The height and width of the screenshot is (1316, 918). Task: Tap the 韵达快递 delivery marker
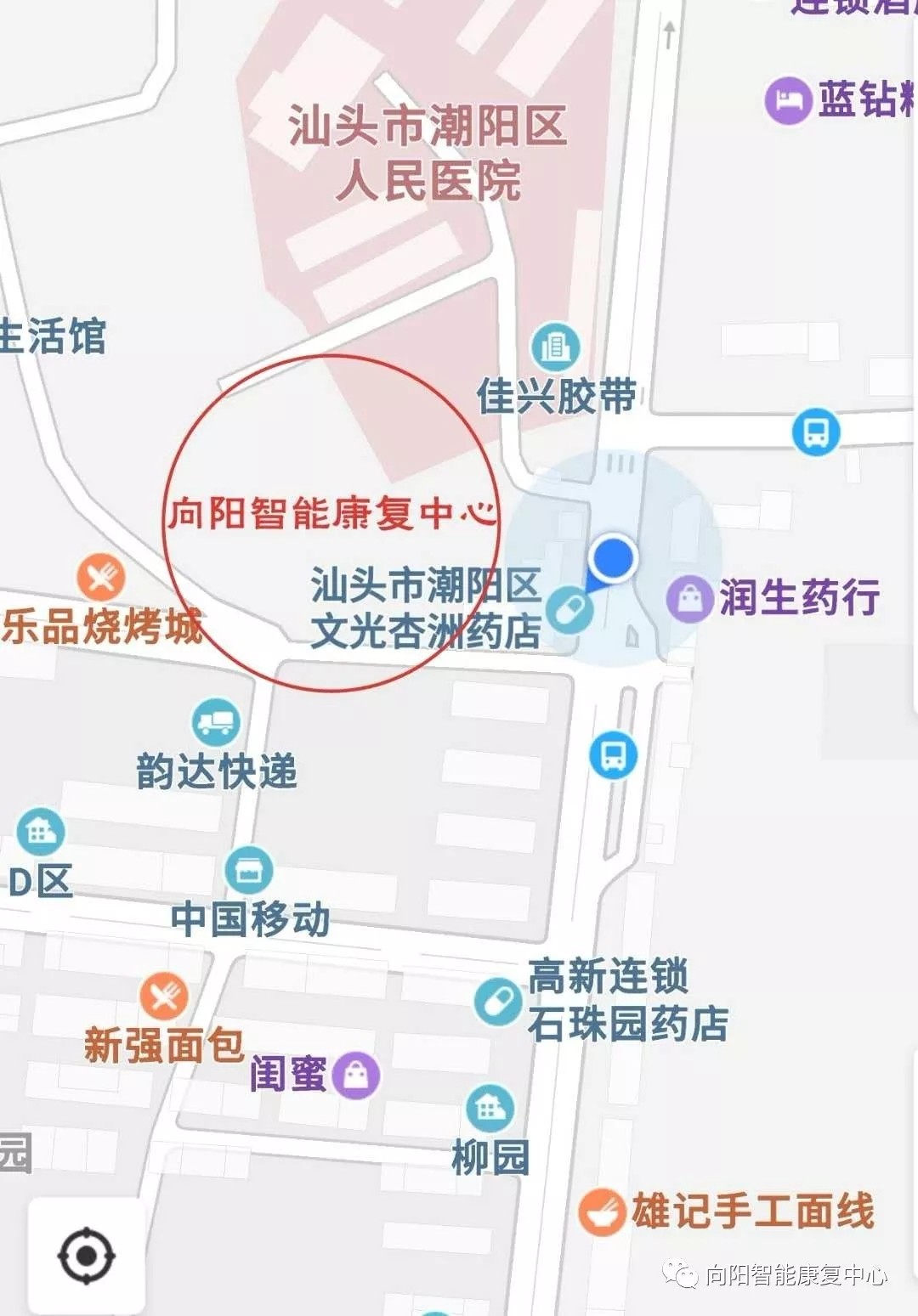tap(216, 723)
